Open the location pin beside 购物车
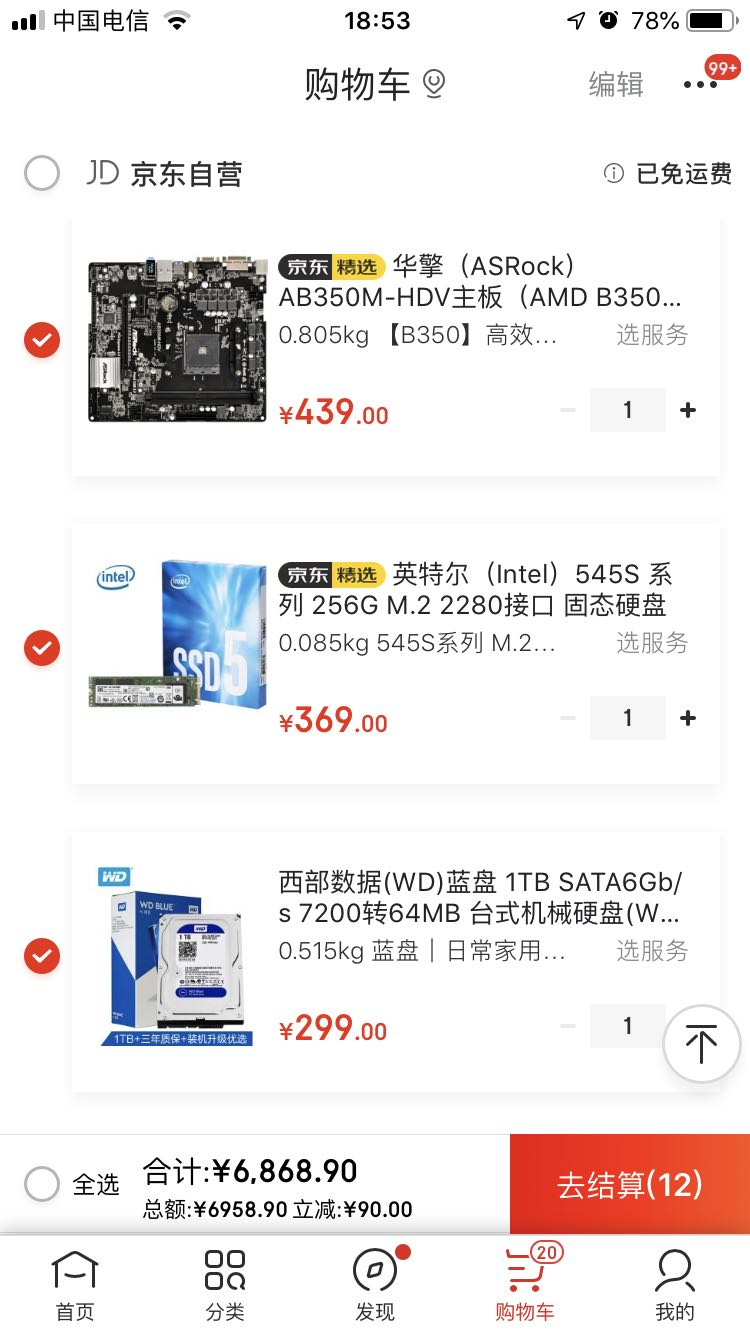The image size is (750, 1334). (433, 84)
